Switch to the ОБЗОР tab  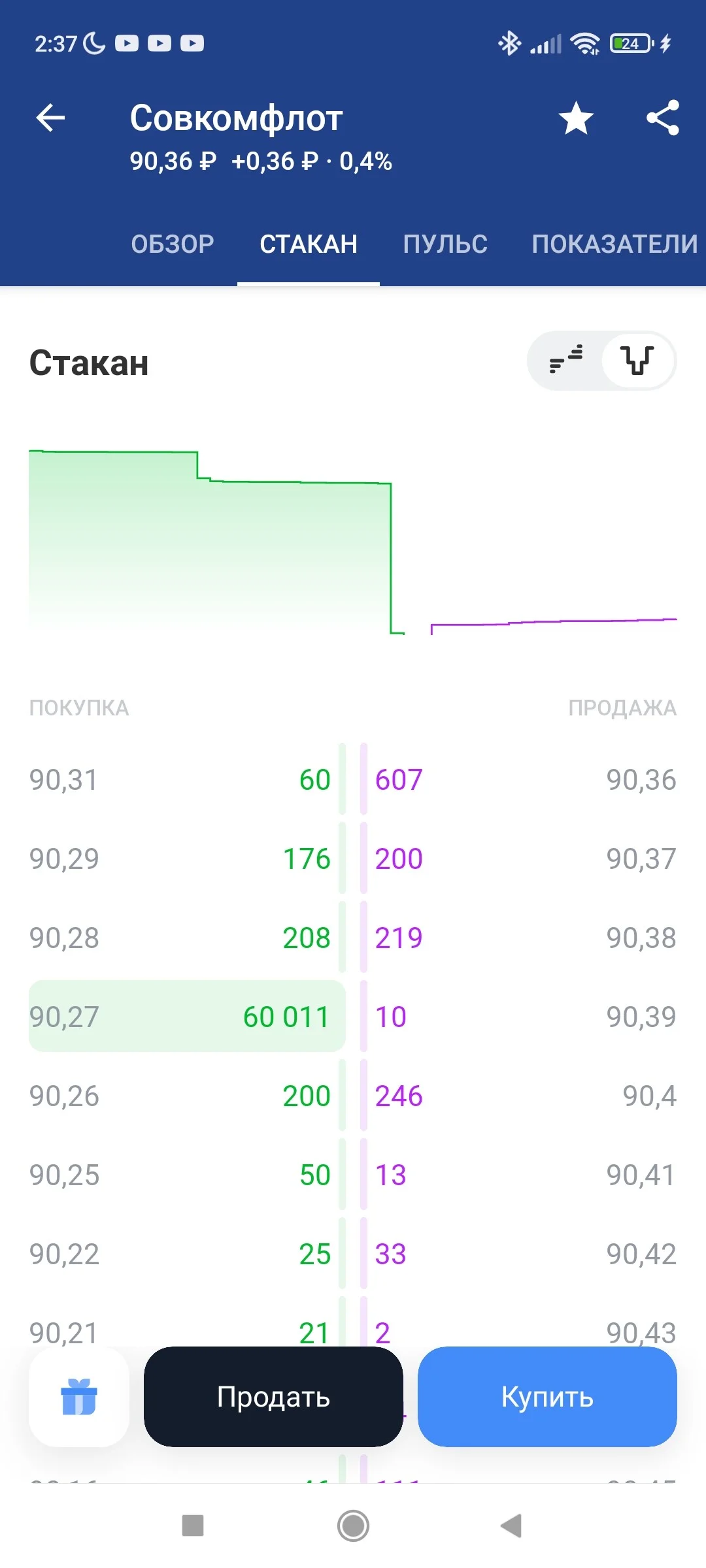click(173, 244)
